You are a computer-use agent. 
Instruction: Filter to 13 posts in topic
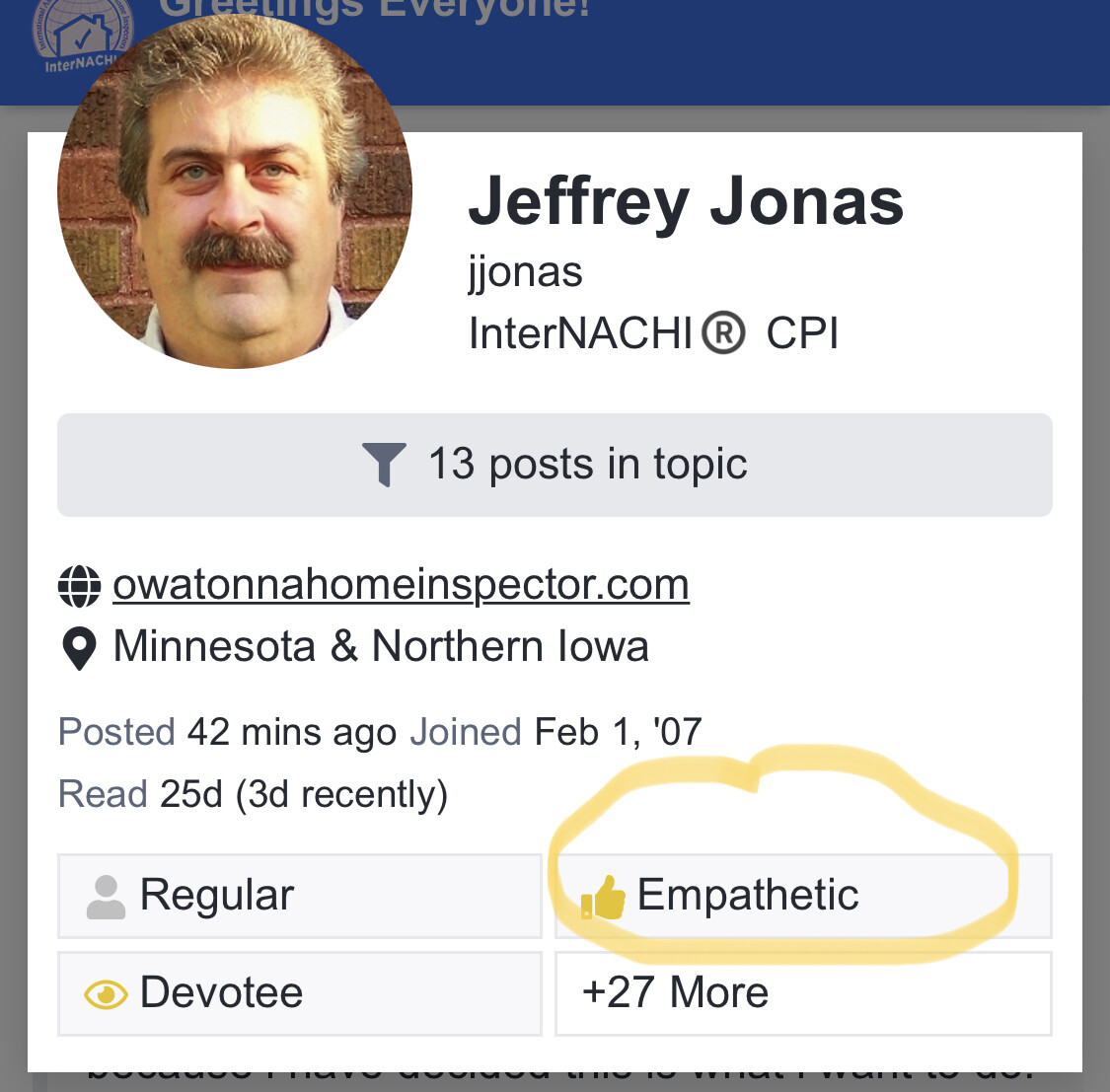[555, 465]
